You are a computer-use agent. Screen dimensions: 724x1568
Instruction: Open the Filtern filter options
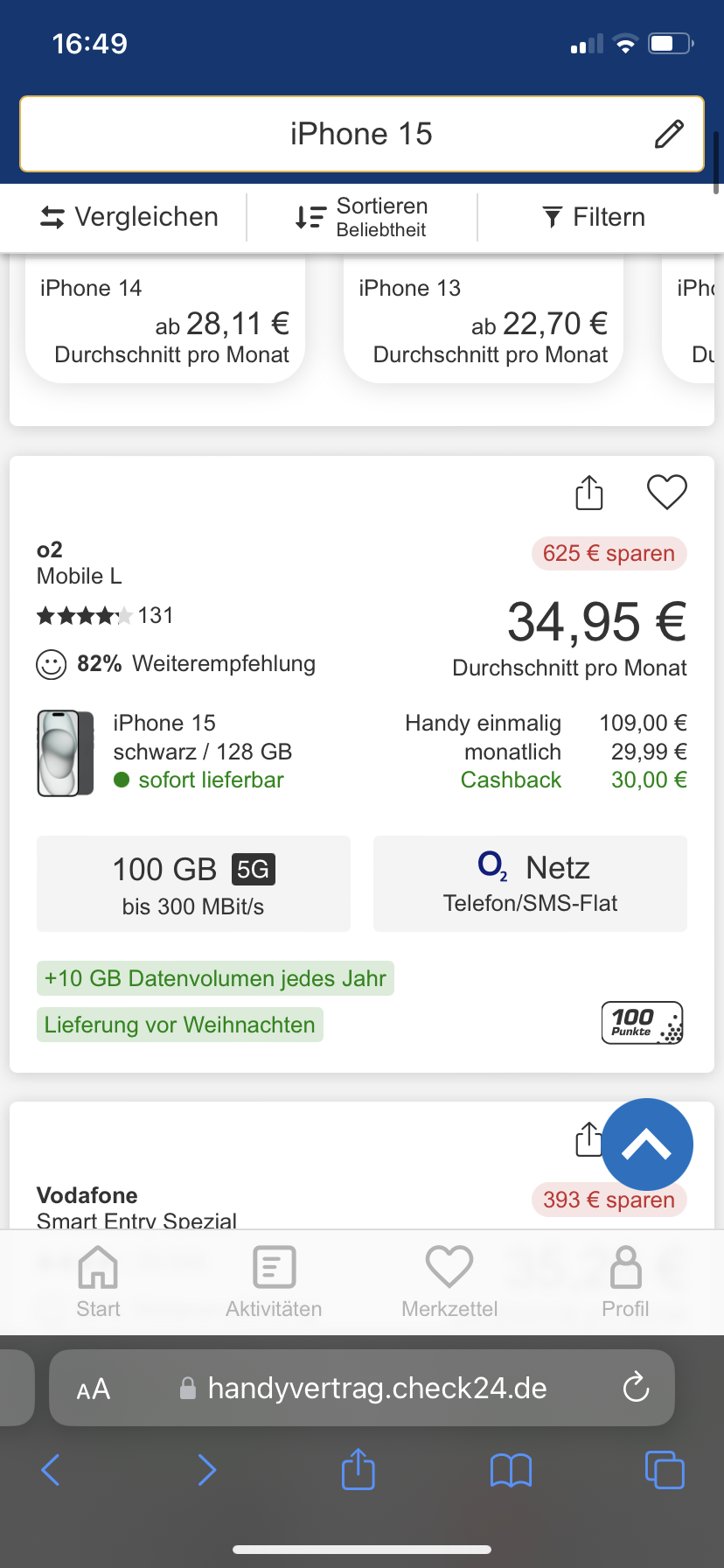[x=593, y=216]
